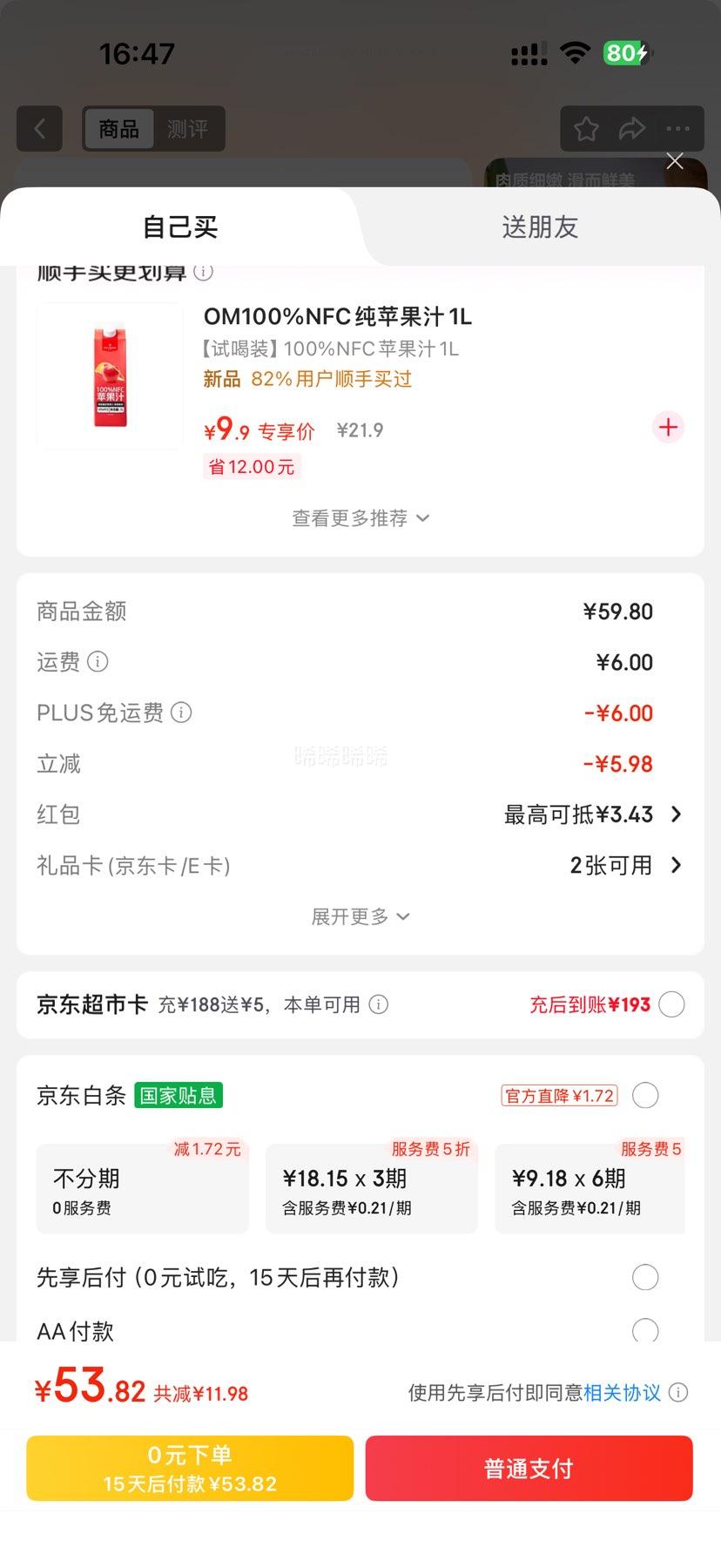Expand 展开更多 price details
Screen dimensions: 721x1568
pos(360,916)
